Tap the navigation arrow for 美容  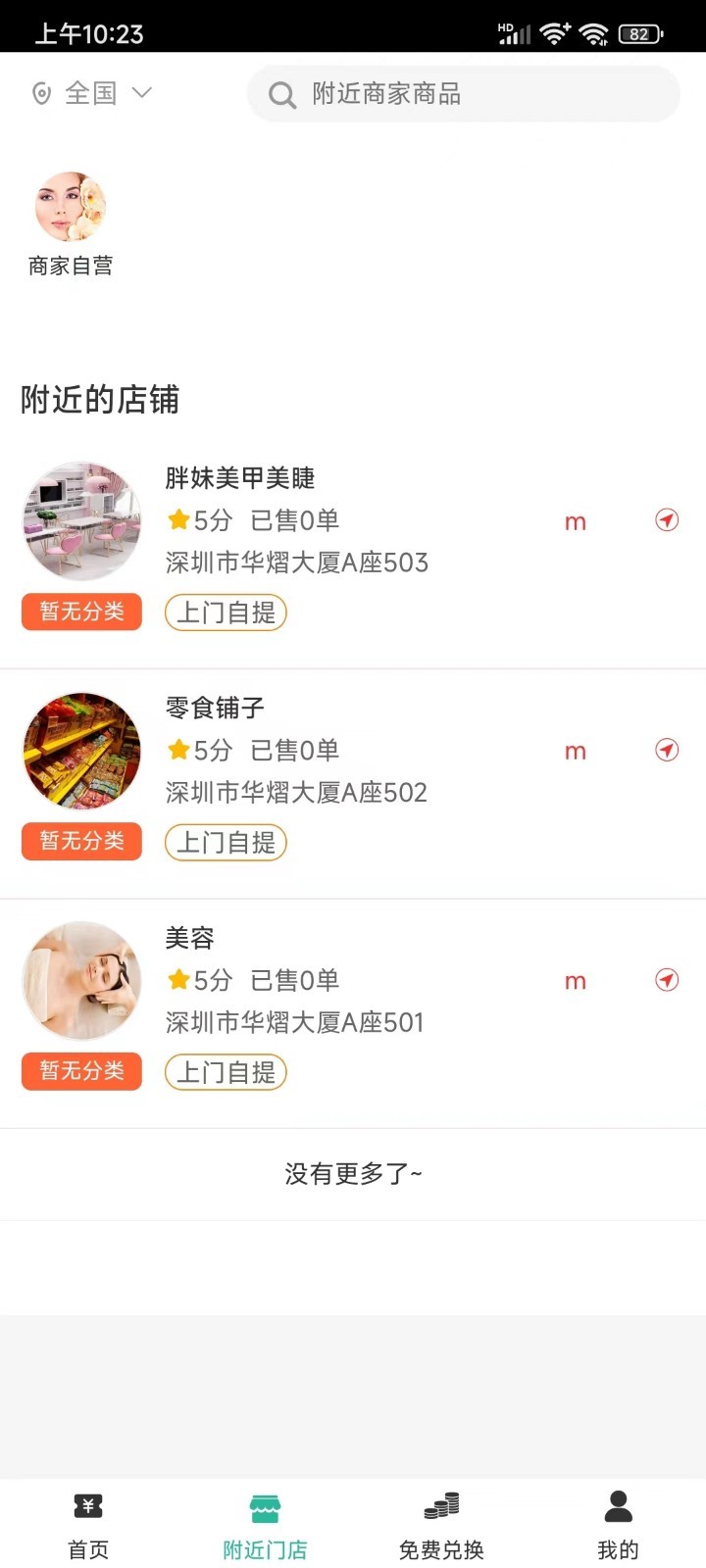click(x=667, y=980)
